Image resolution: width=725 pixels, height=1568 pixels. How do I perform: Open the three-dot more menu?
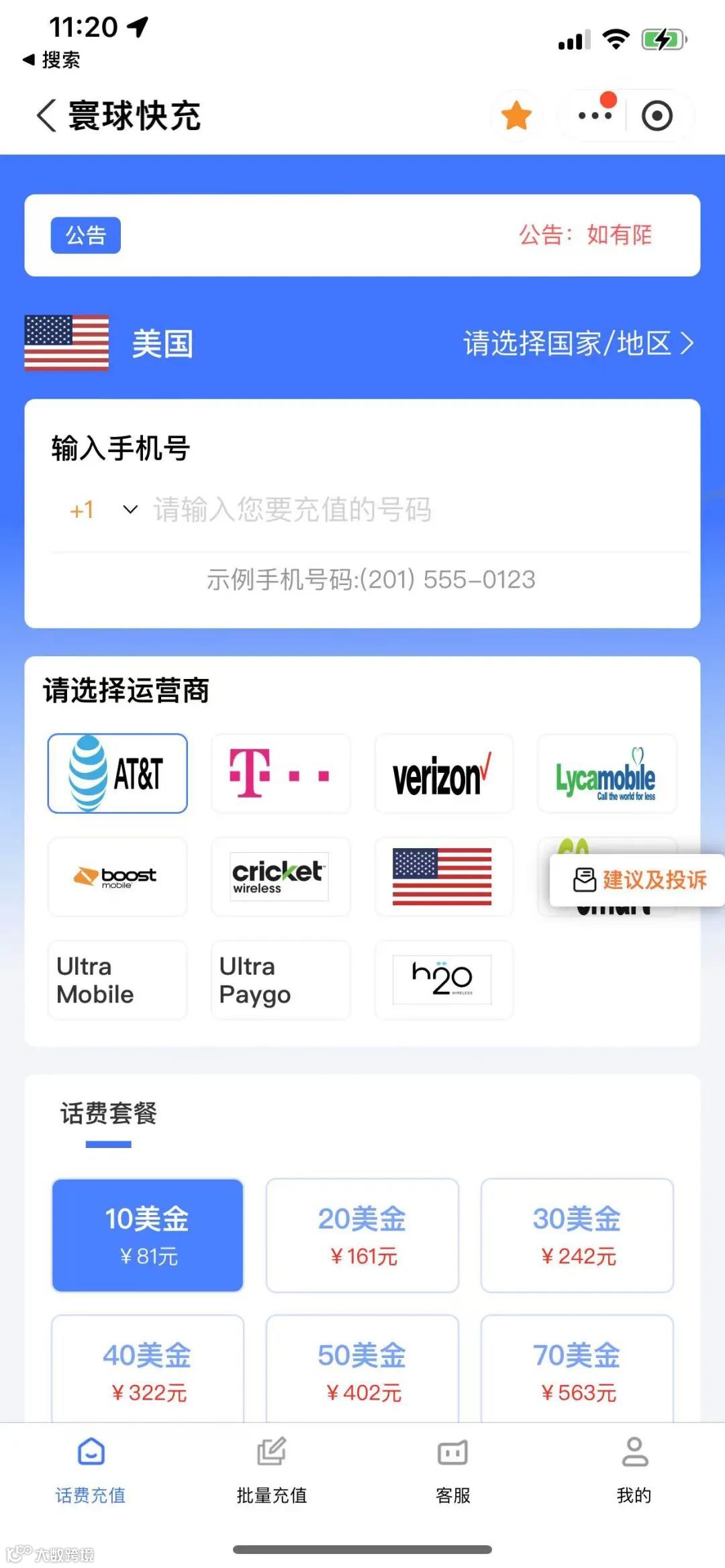click(595, 115)
